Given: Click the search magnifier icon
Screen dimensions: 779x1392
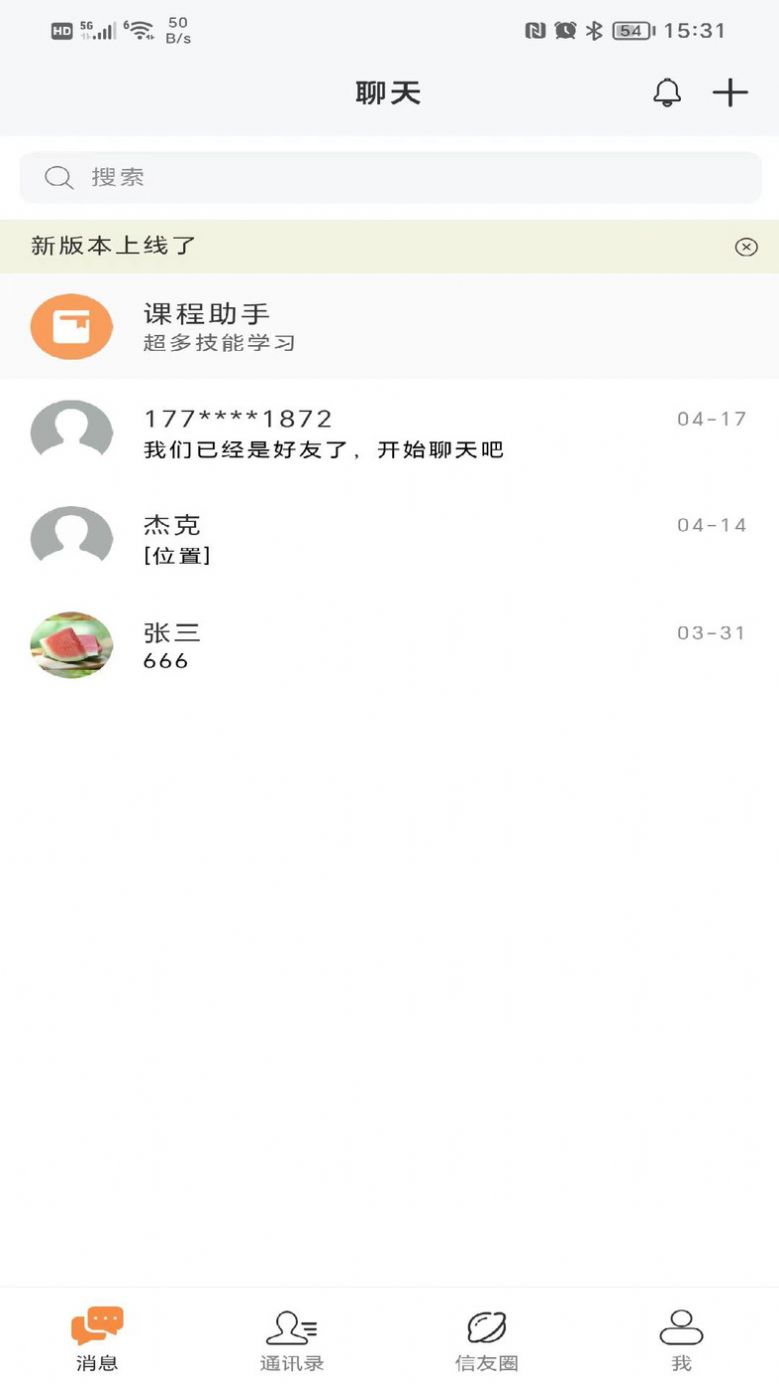Looking at the screenshot, I should (58, 177).
